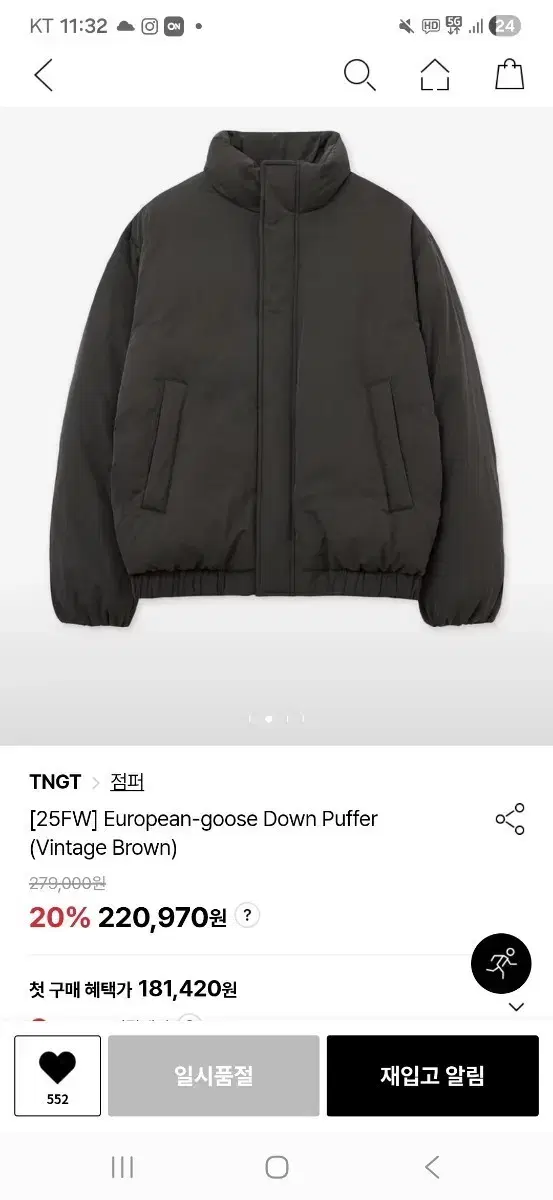Go back with the top-left arrow
Screen dimensions: 553x1200
(x=43, y=75)
